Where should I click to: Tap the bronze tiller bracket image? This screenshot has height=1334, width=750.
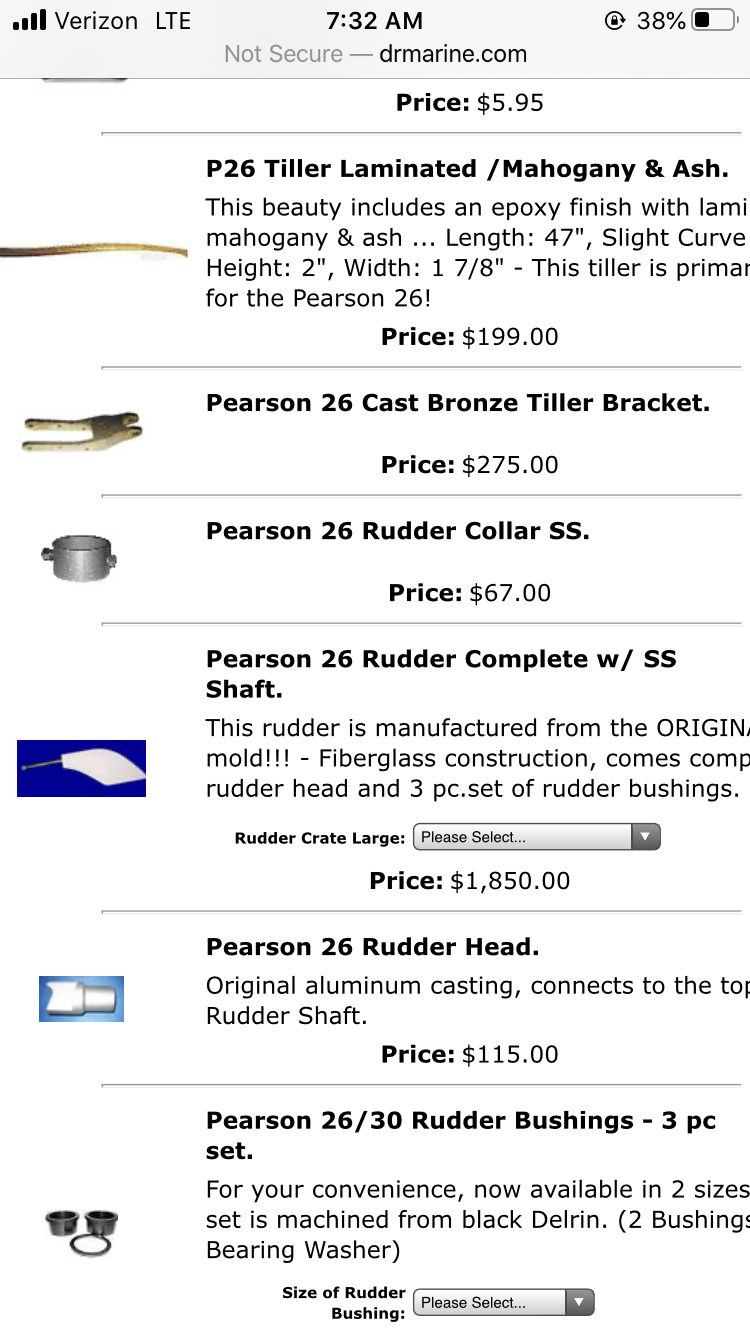[x=82, y=431]
